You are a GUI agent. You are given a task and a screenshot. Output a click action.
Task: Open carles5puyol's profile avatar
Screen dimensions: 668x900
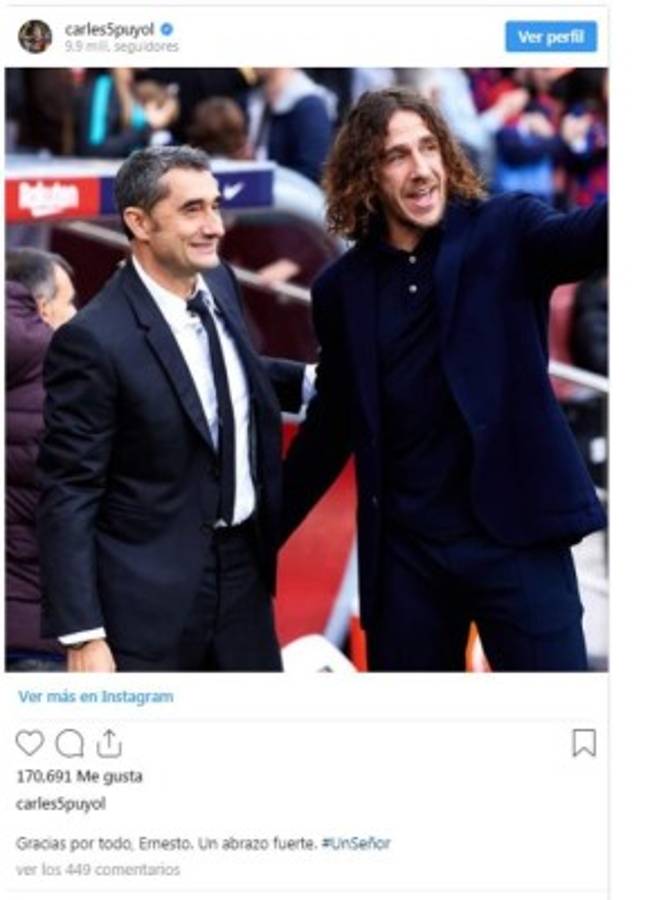click(x=35, y=36)
